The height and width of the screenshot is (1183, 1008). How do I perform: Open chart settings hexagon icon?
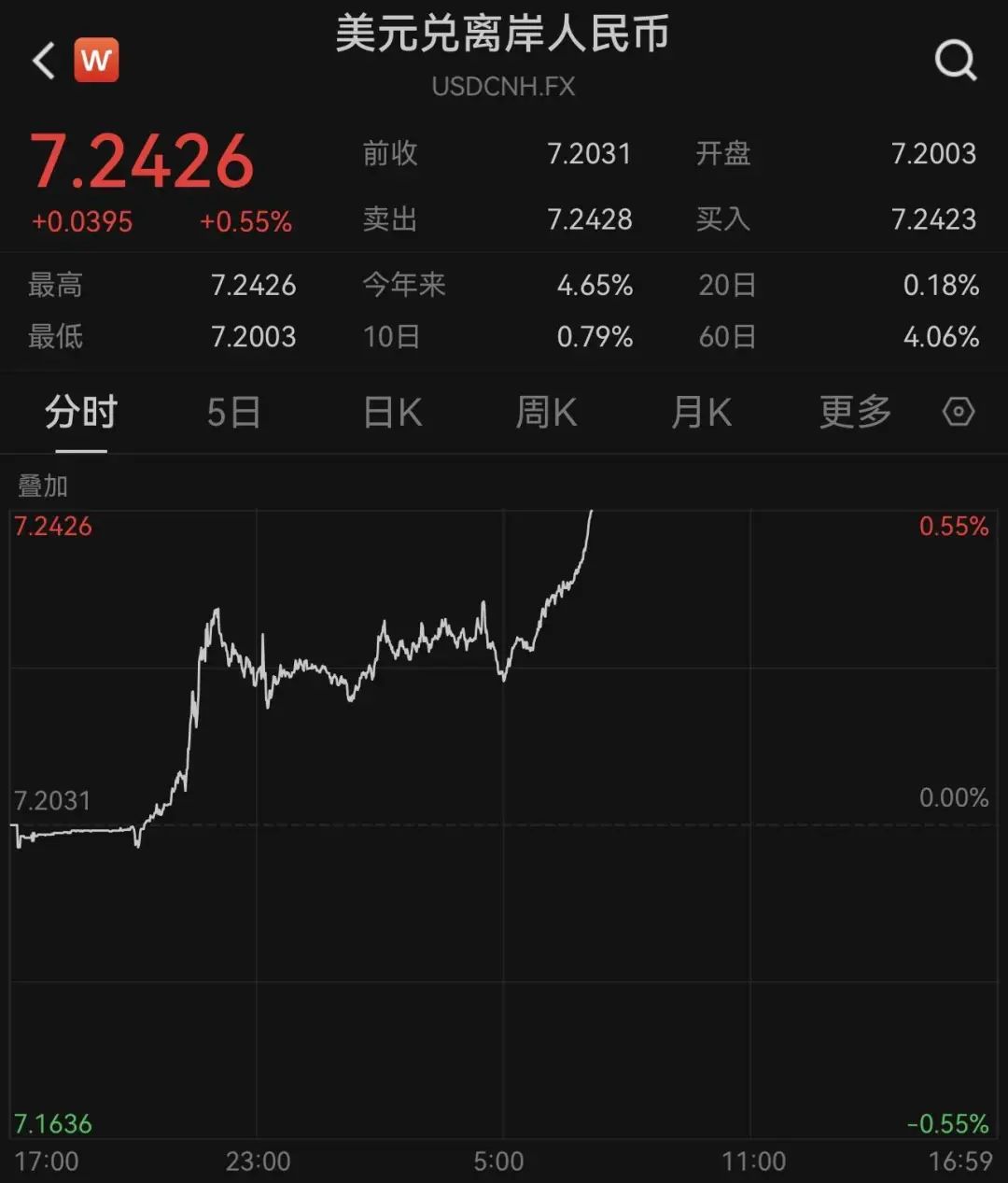[959, 412]
